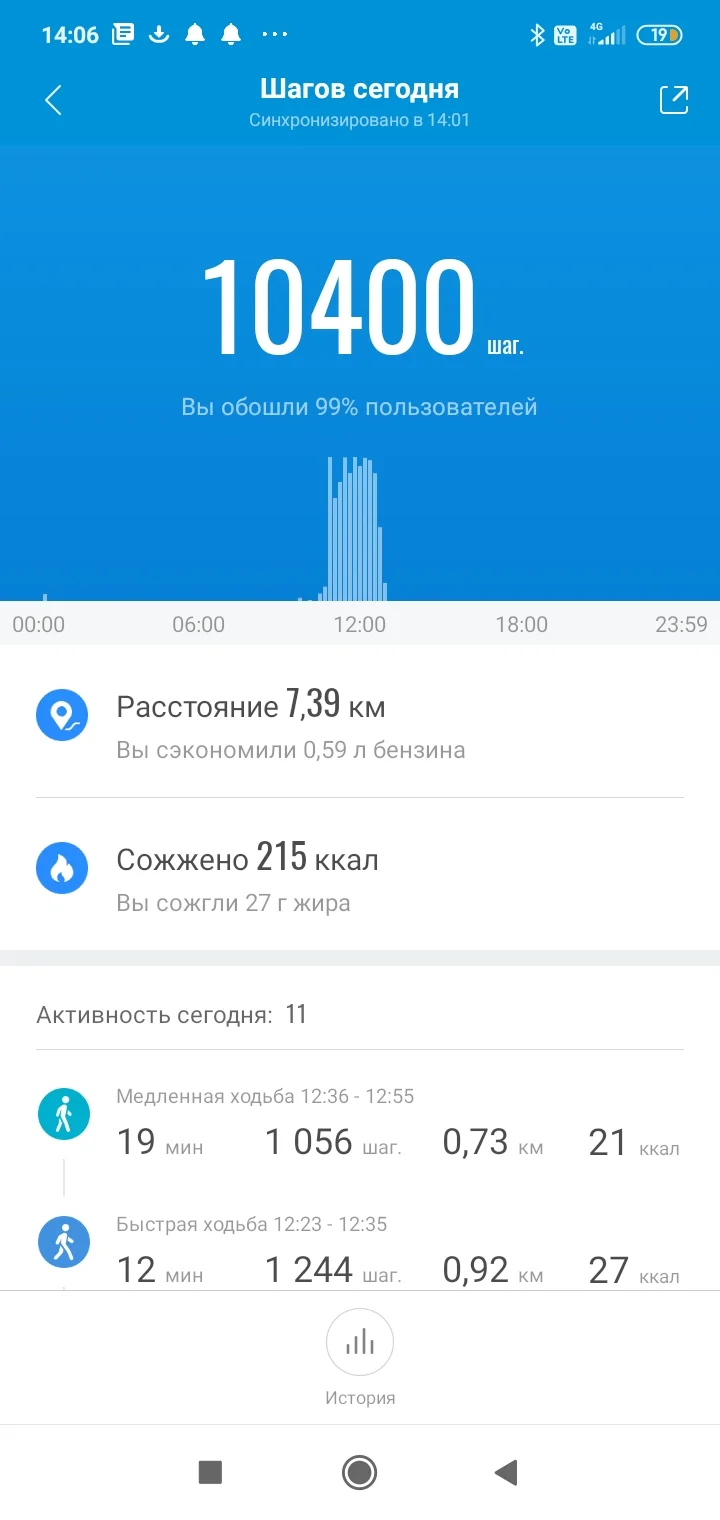
Task: Open the История step history
Action: click(x=360, y=1353)
